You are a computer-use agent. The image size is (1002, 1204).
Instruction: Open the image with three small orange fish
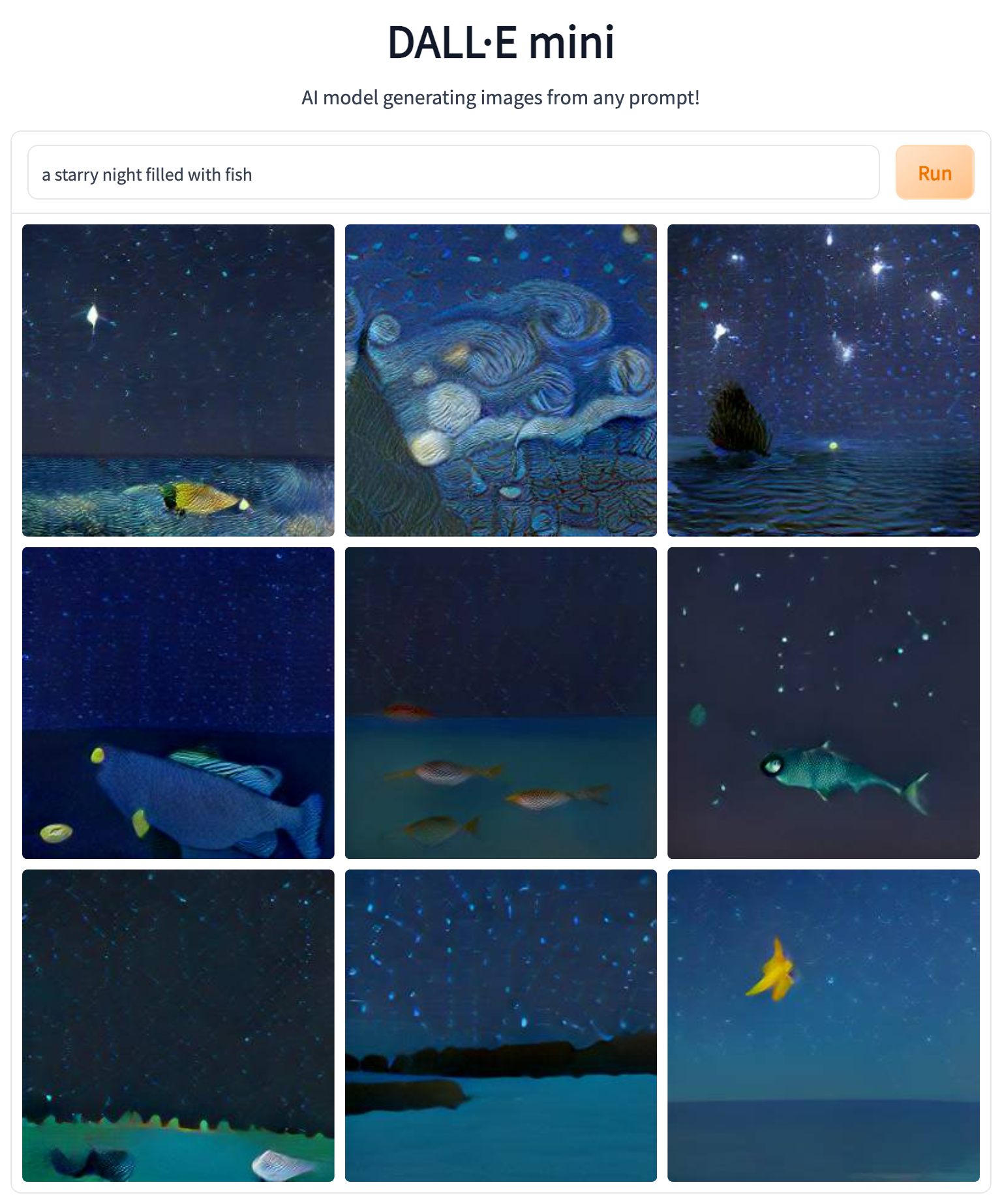pos(500,704)
